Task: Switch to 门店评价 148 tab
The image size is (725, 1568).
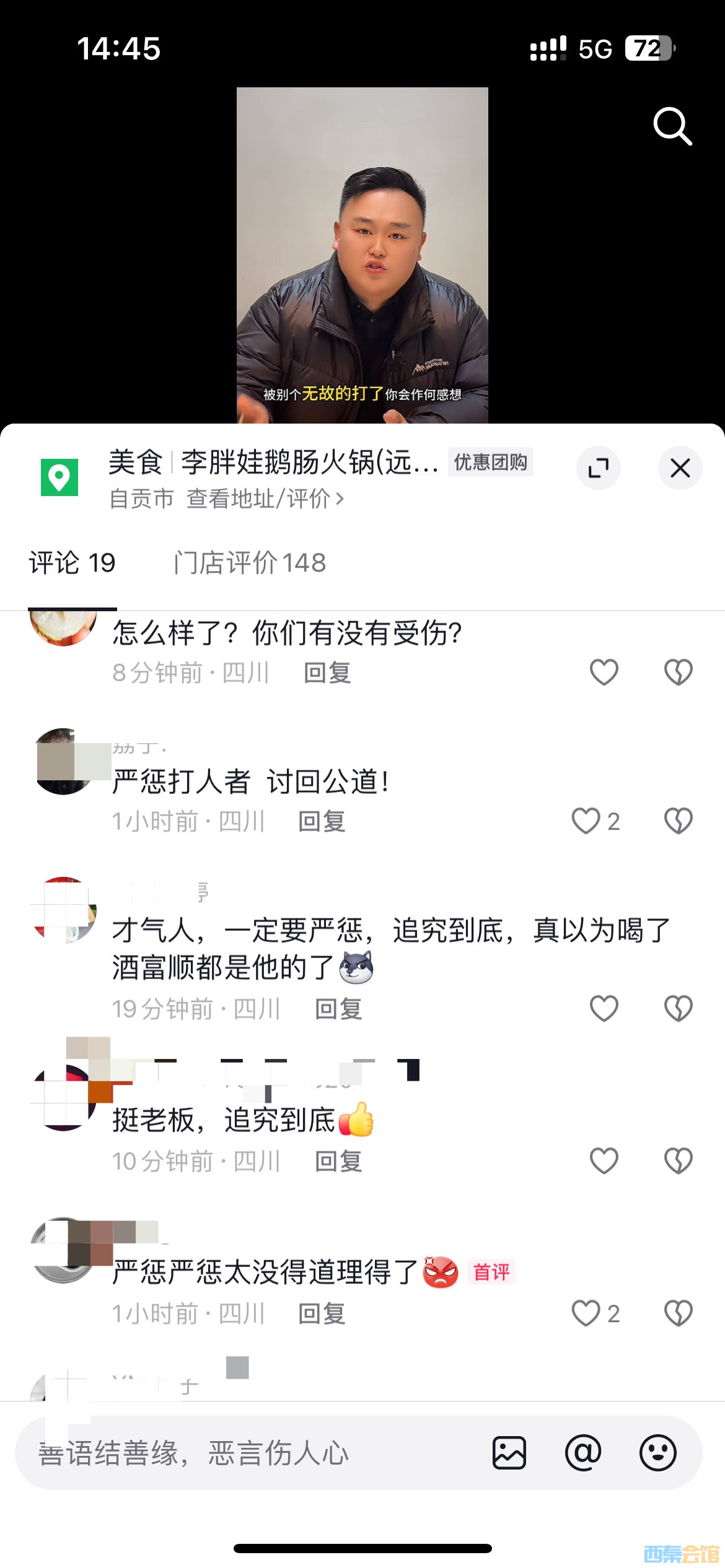Action: (x=250, y=563)
